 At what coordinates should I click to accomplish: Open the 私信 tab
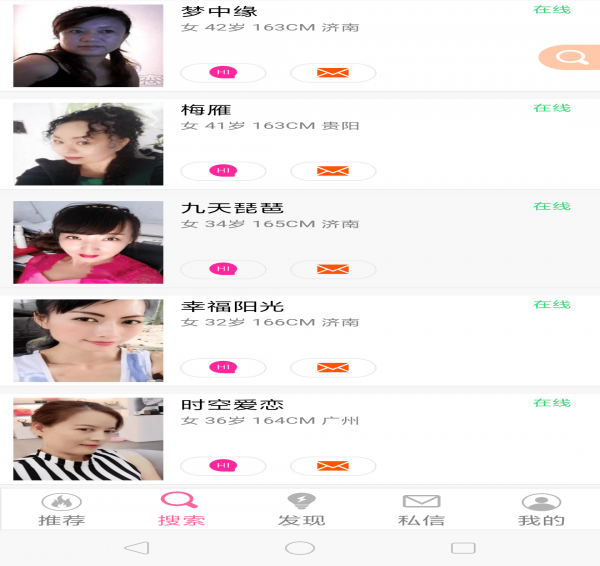click(x=421, y=510)
